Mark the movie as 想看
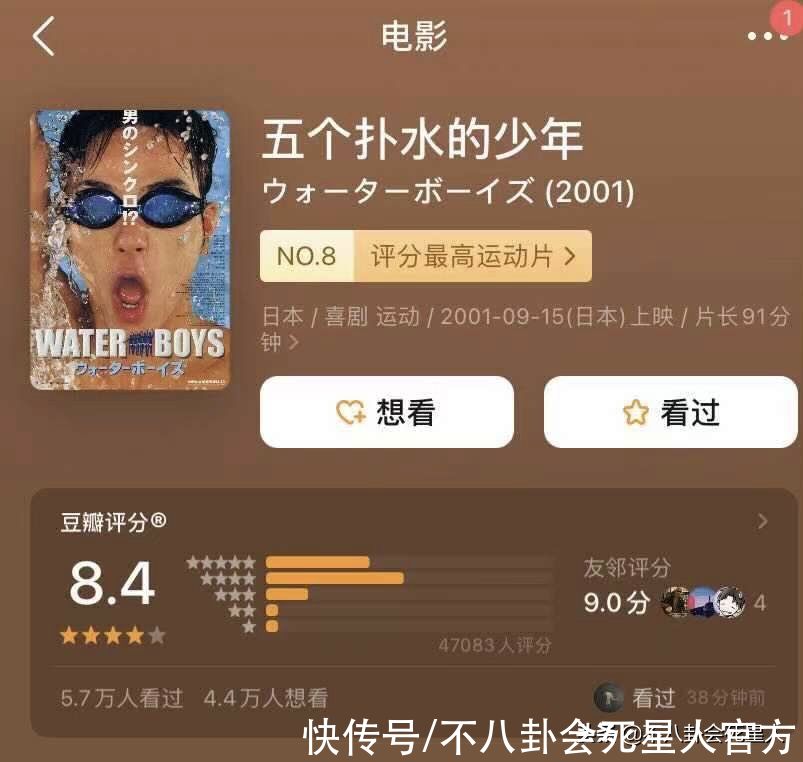The width and height of the screenshot is (803, 762). pos(387,412)
